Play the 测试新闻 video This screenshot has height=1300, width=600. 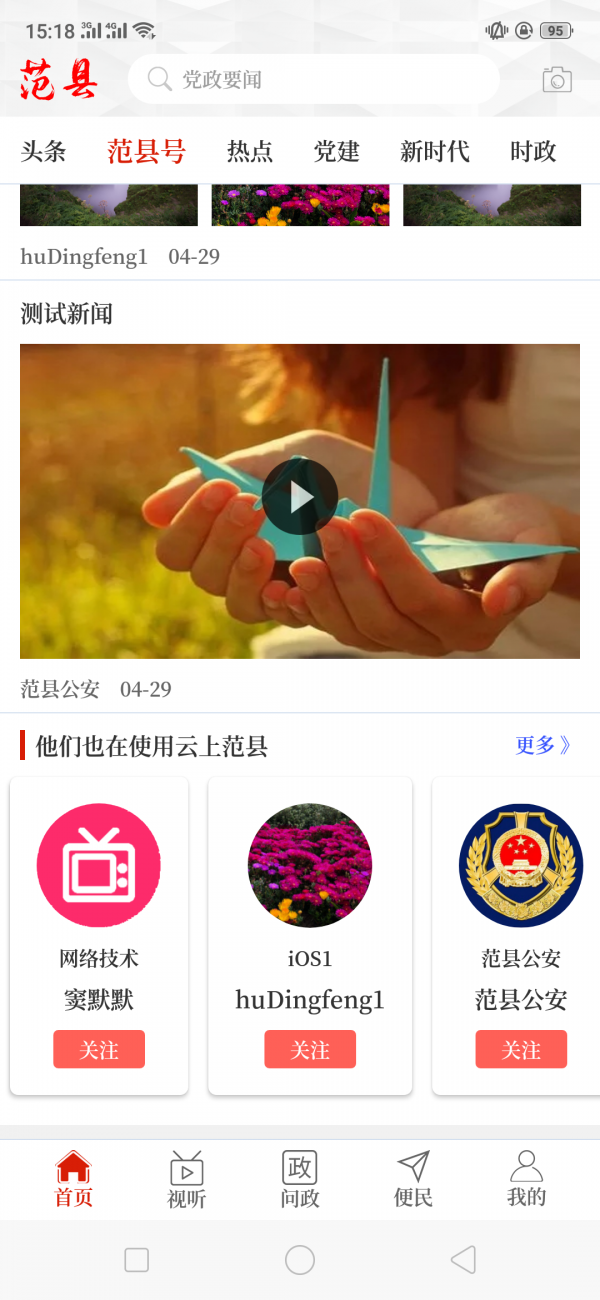[300, 497]
